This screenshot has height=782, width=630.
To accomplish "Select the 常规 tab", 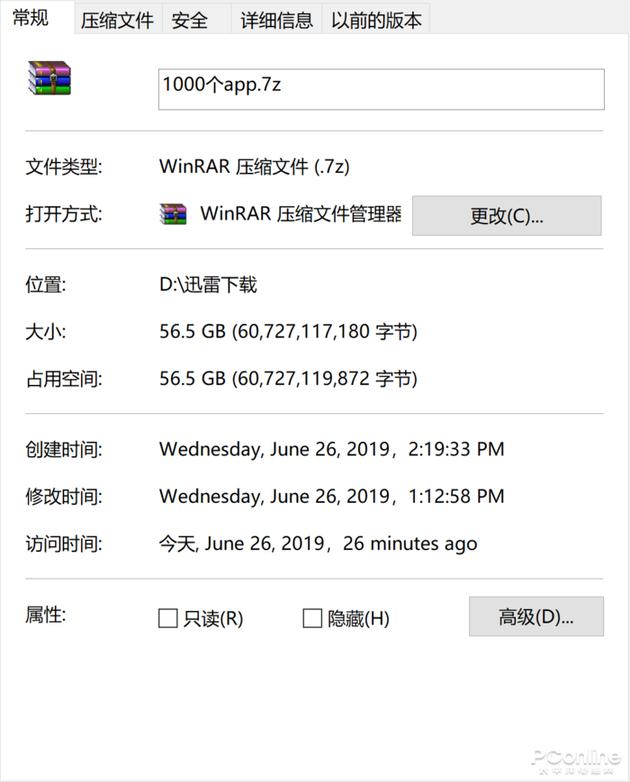I will point(30,17).
